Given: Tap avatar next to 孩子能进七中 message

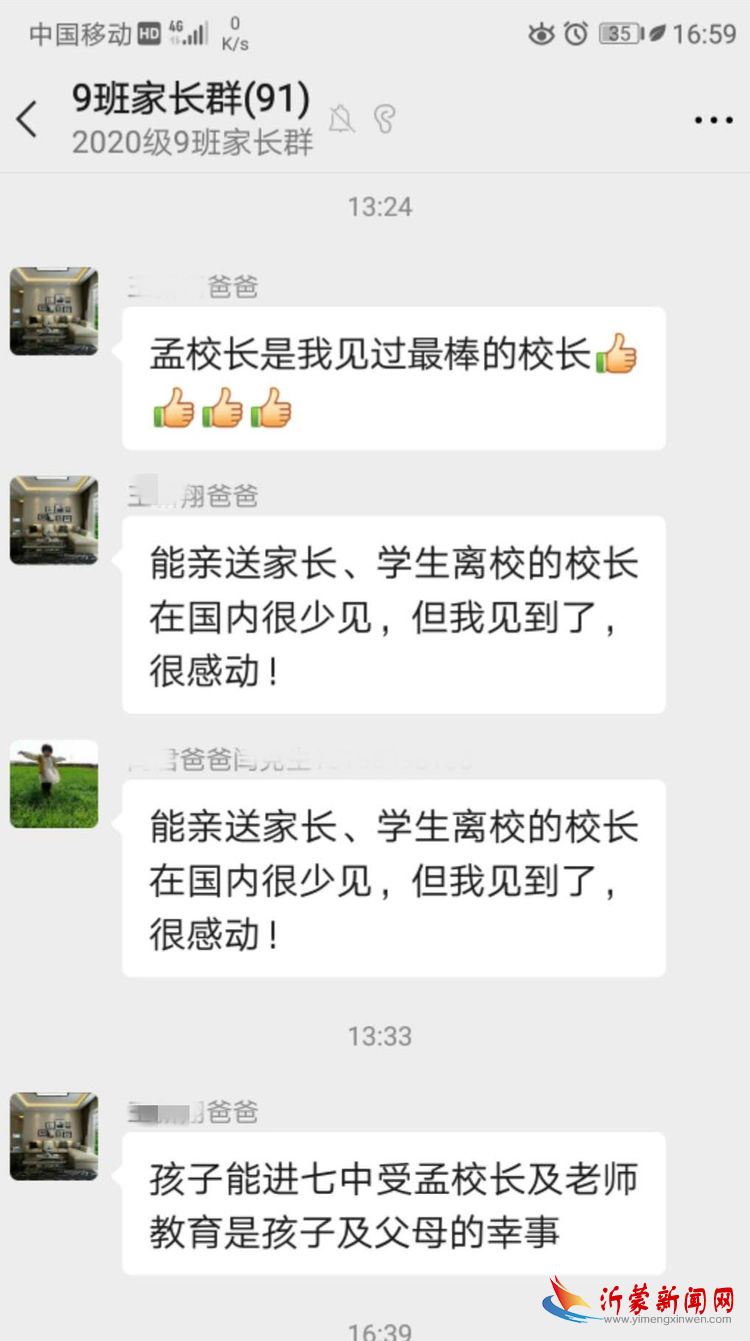Looking at the screenshot, I should (x=54, y=1136).
